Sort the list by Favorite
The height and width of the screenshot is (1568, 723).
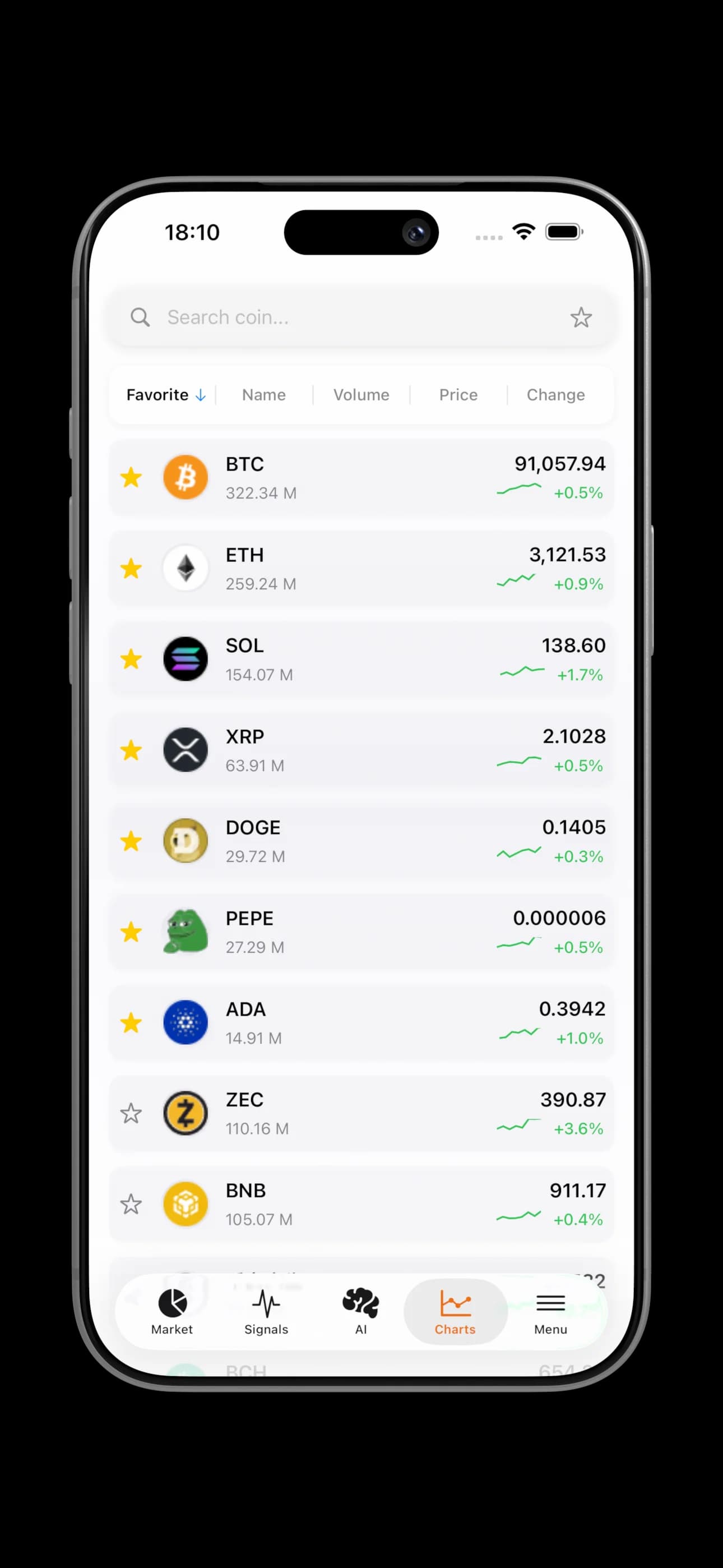(x=164, y=395)
